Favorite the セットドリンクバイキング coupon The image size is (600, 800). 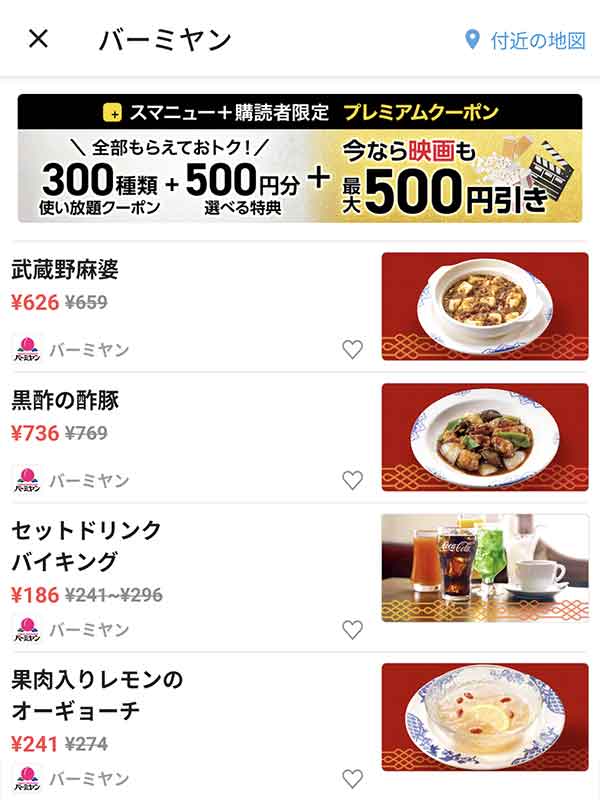pyautogui.click(x=352, y=629)
